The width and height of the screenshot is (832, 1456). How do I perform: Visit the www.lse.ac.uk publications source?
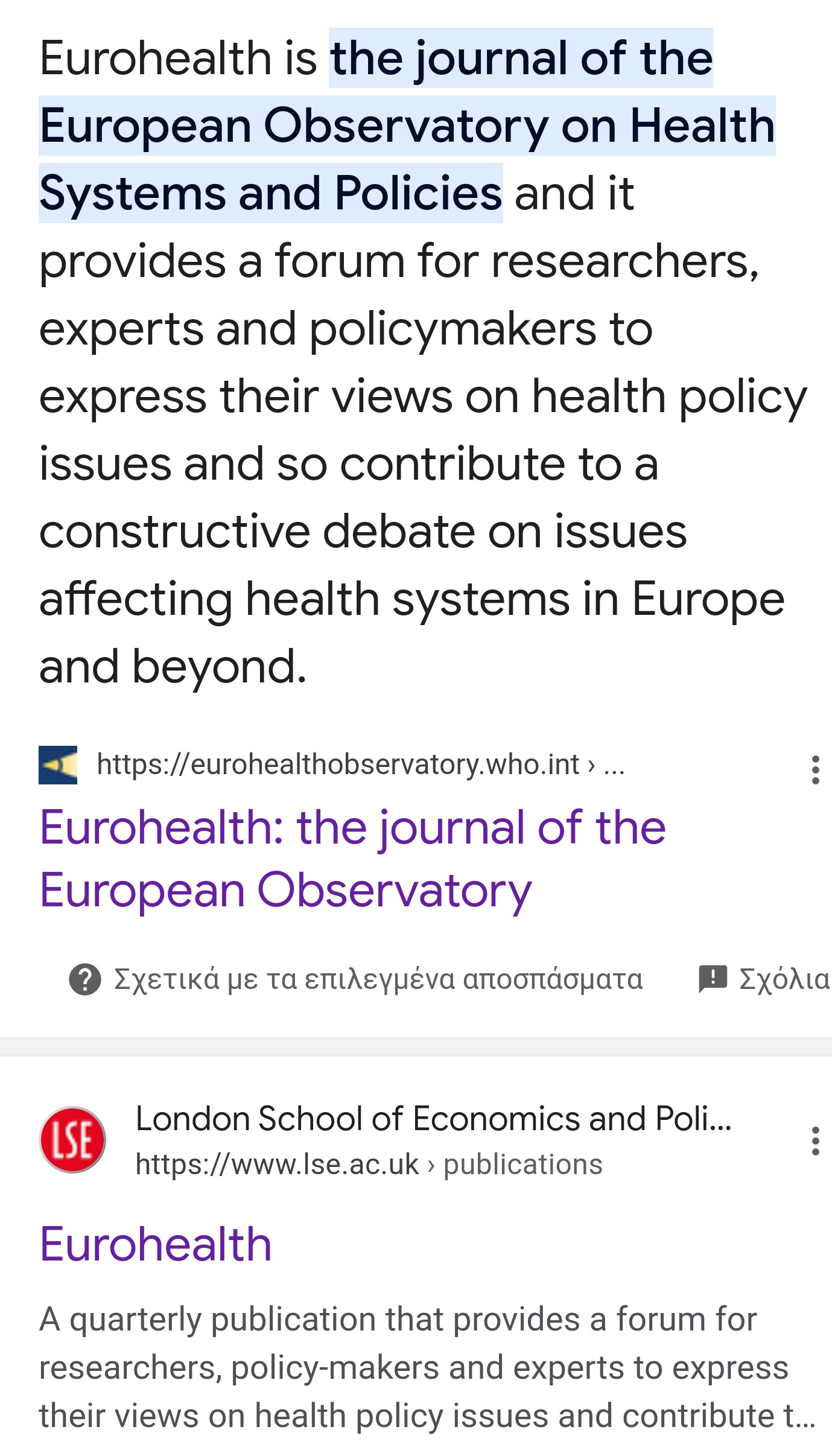click(369, 1165)
